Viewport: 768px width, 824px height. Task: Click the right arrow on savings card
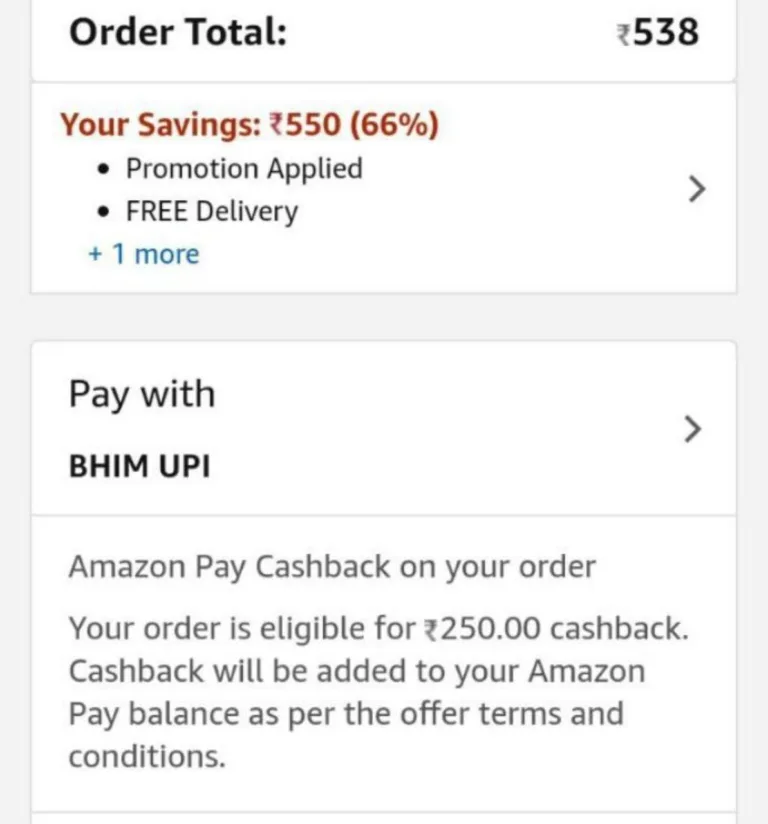(697, 189)
